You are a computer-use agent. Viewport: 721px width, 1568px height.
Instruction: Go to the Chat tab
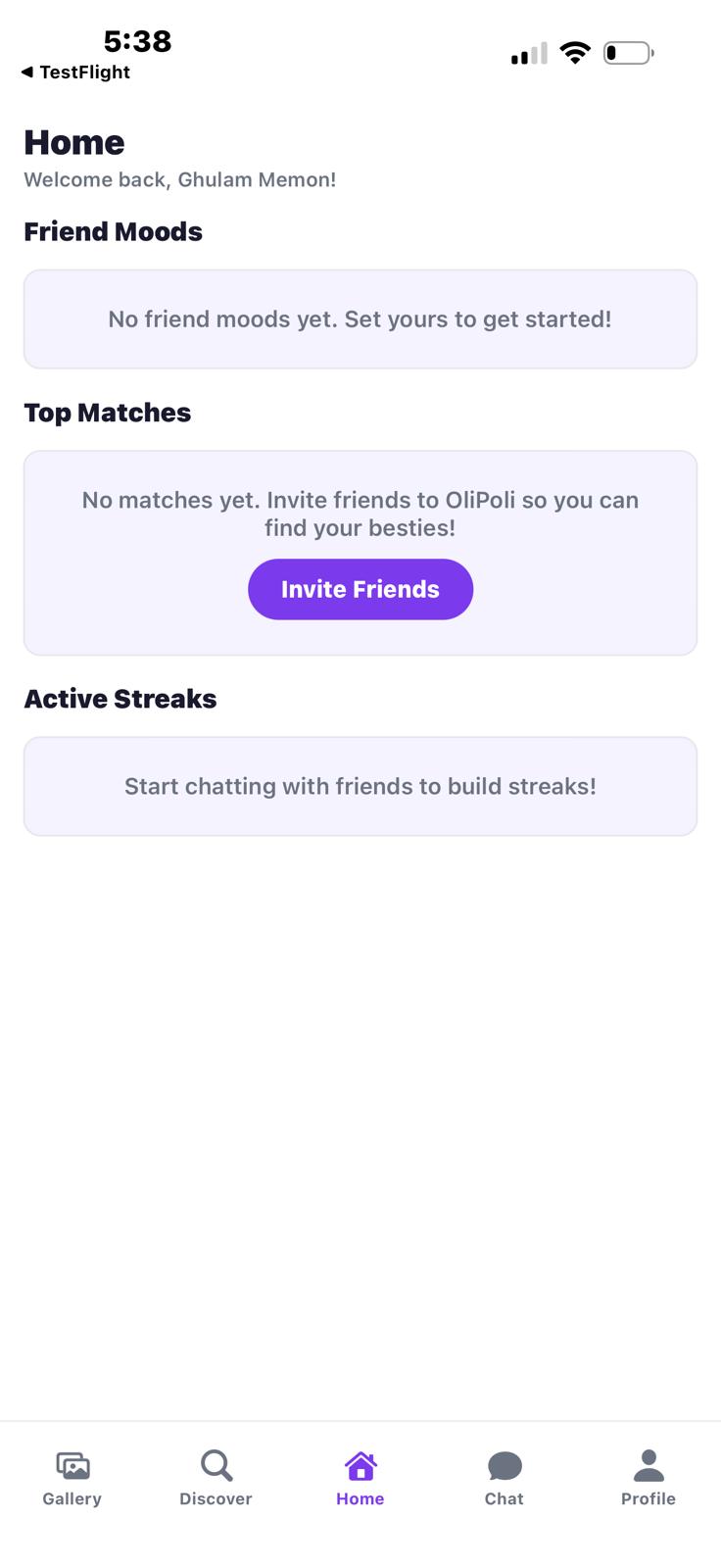[x=505, y=1478]
